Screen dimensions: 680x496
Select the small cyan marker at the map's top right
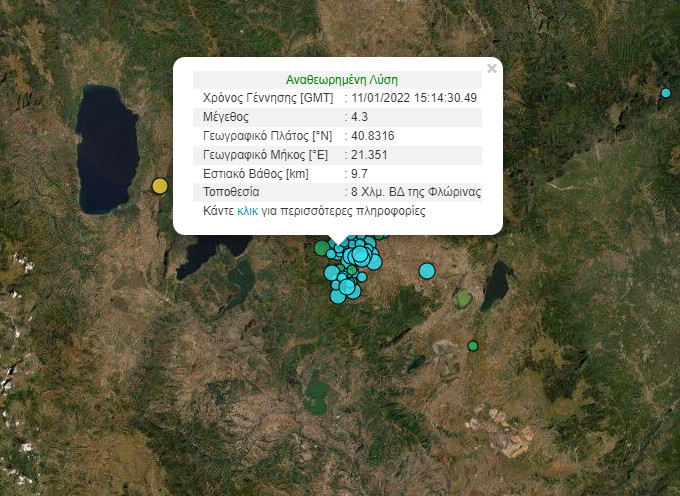[x=666, y=93]
